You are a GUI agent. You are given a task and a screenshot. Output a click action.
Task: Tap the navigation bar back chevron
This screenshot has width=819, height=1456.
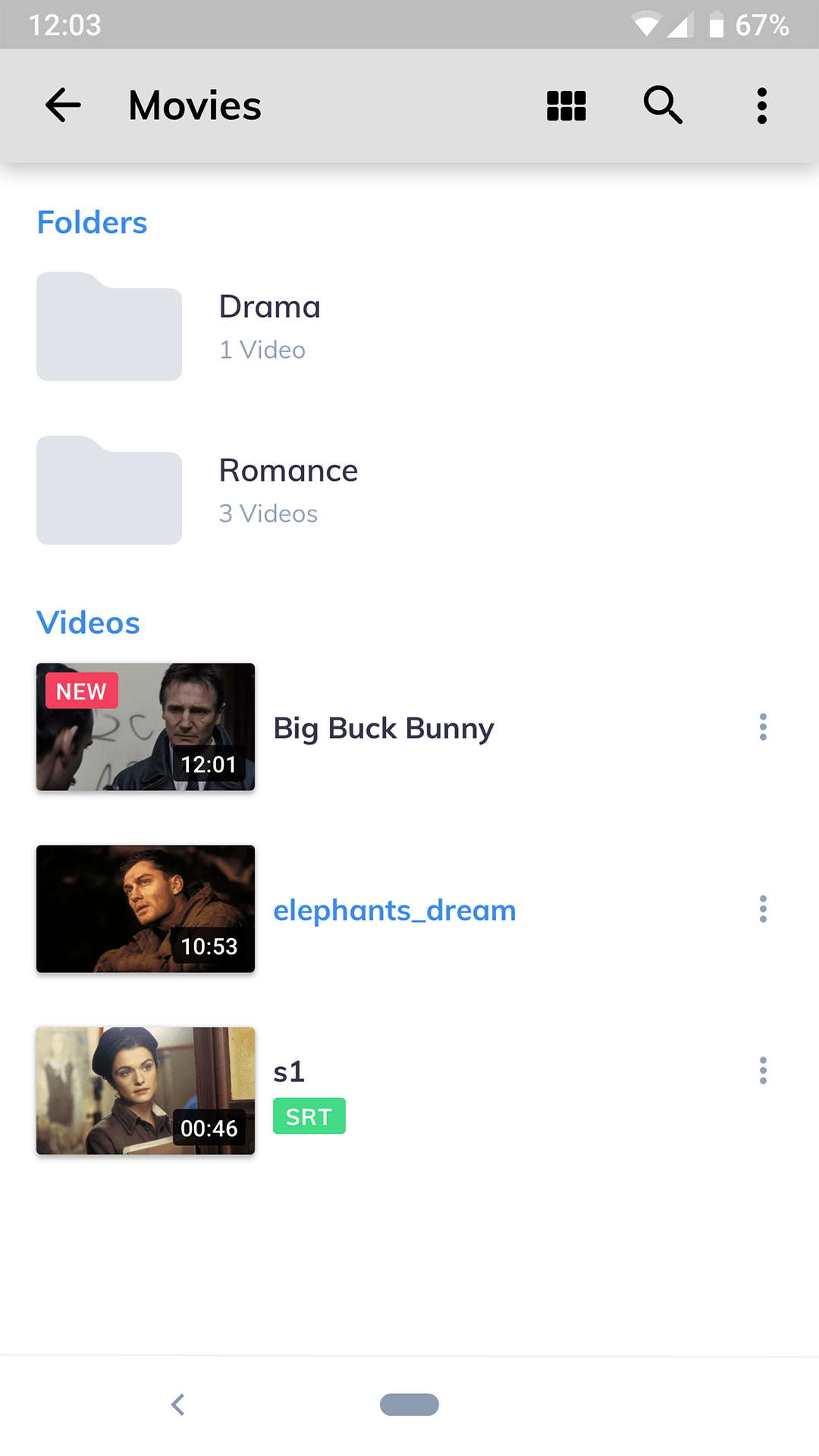[x=178, y=1404]
